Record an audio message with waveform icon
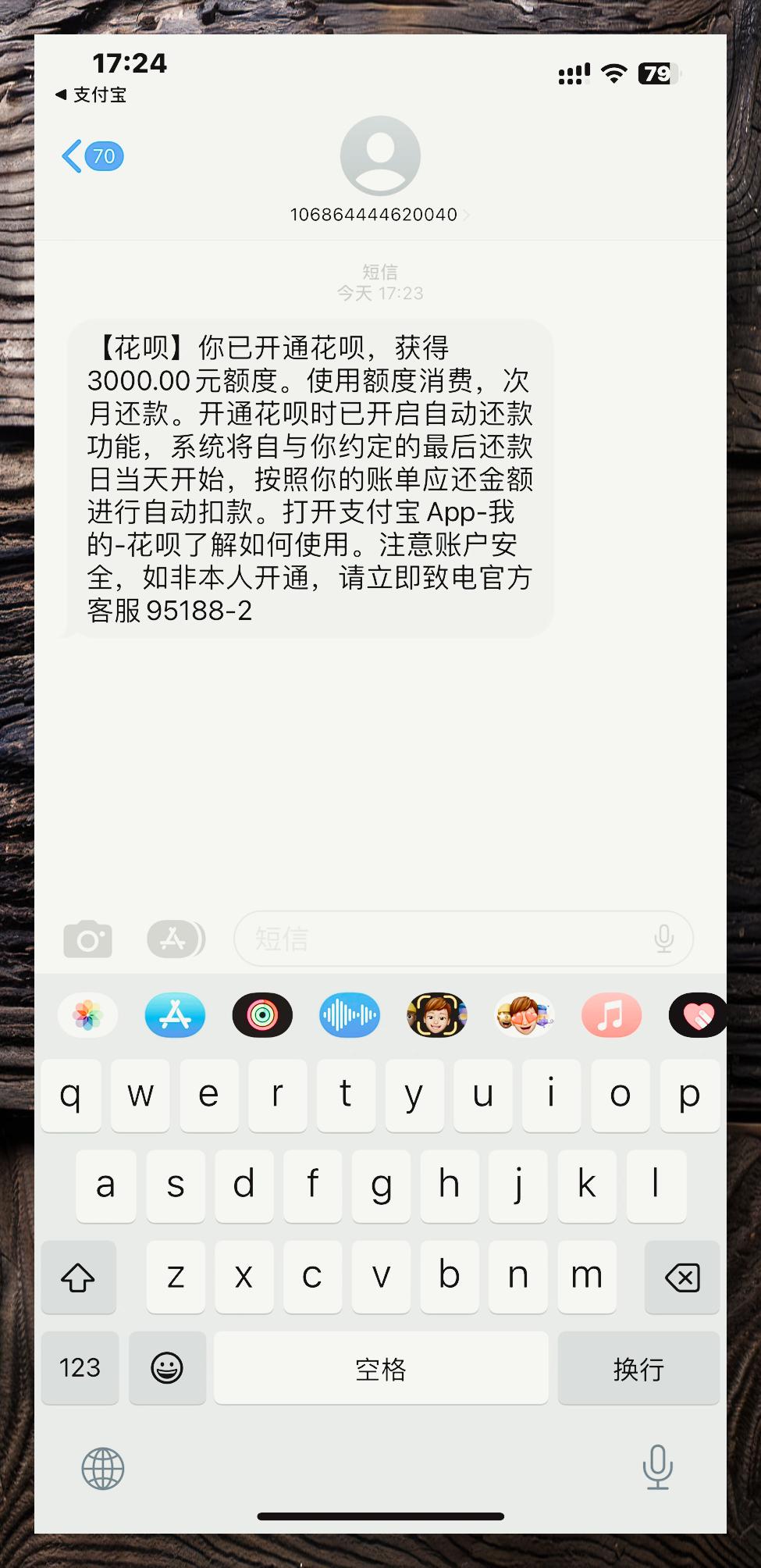The height and width of the screenshot is (1568, 761). 350,1015
